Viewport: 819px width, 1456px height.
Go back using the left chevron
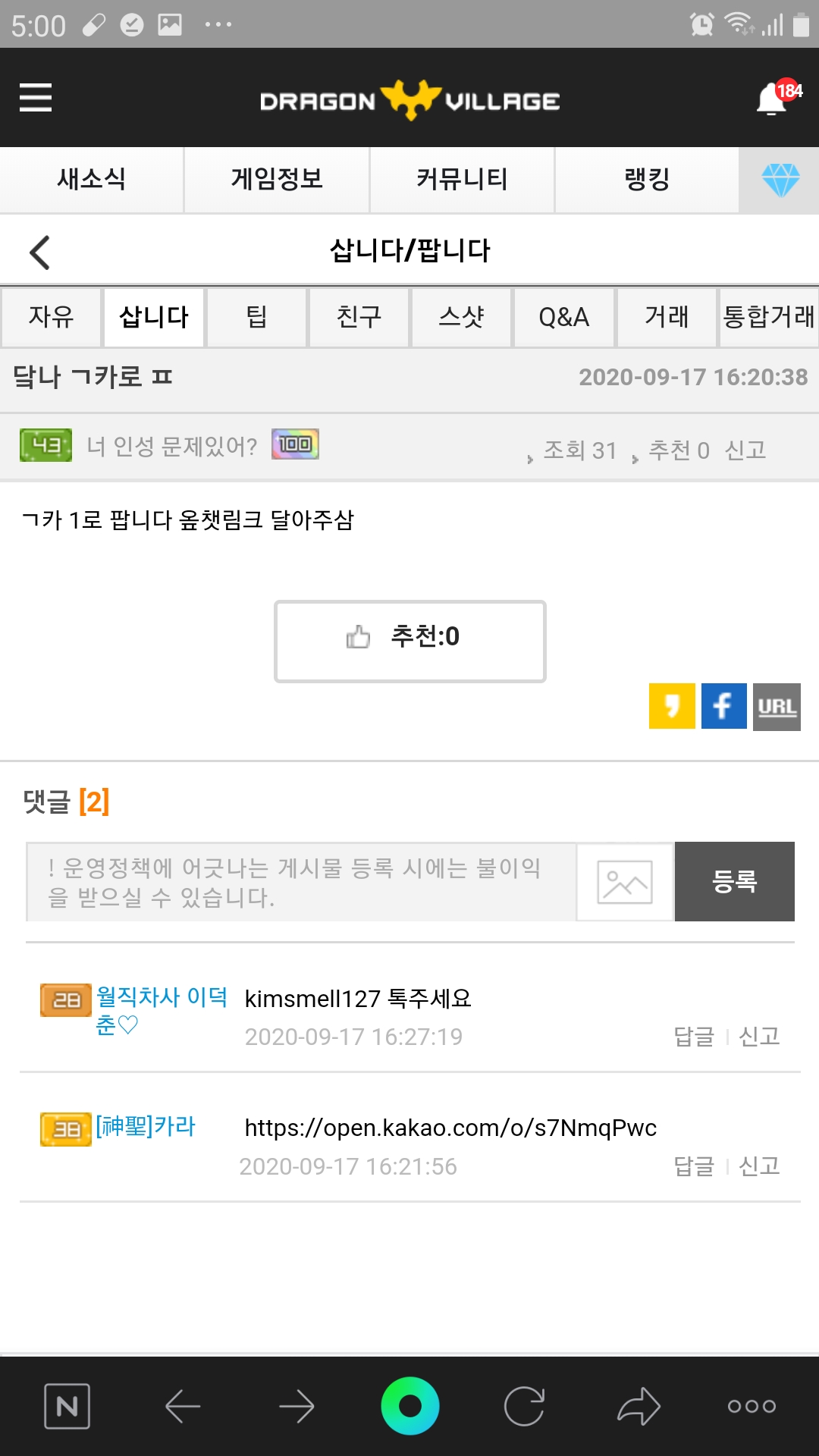pos(39,253)
